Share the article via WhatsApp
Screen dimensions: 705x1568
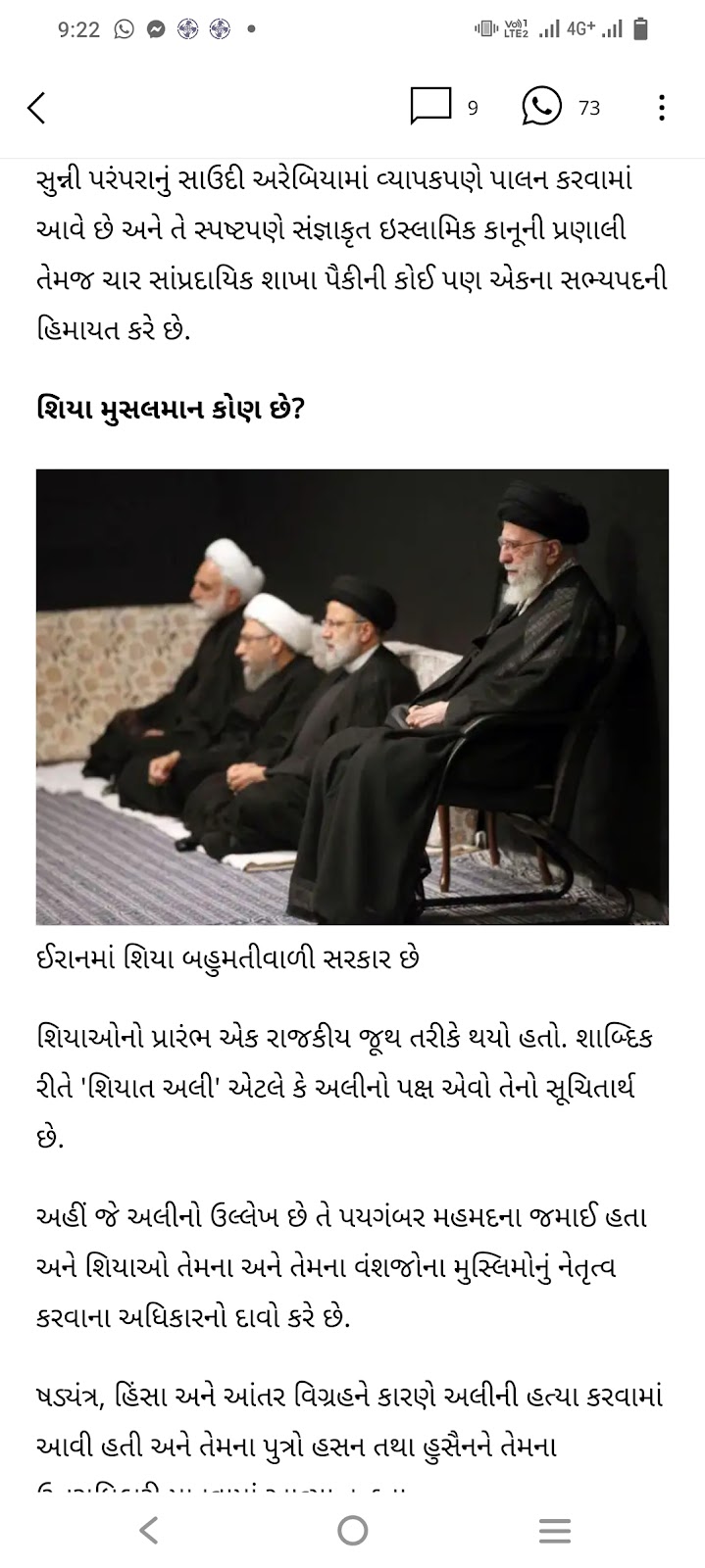(x=541, y=107)
